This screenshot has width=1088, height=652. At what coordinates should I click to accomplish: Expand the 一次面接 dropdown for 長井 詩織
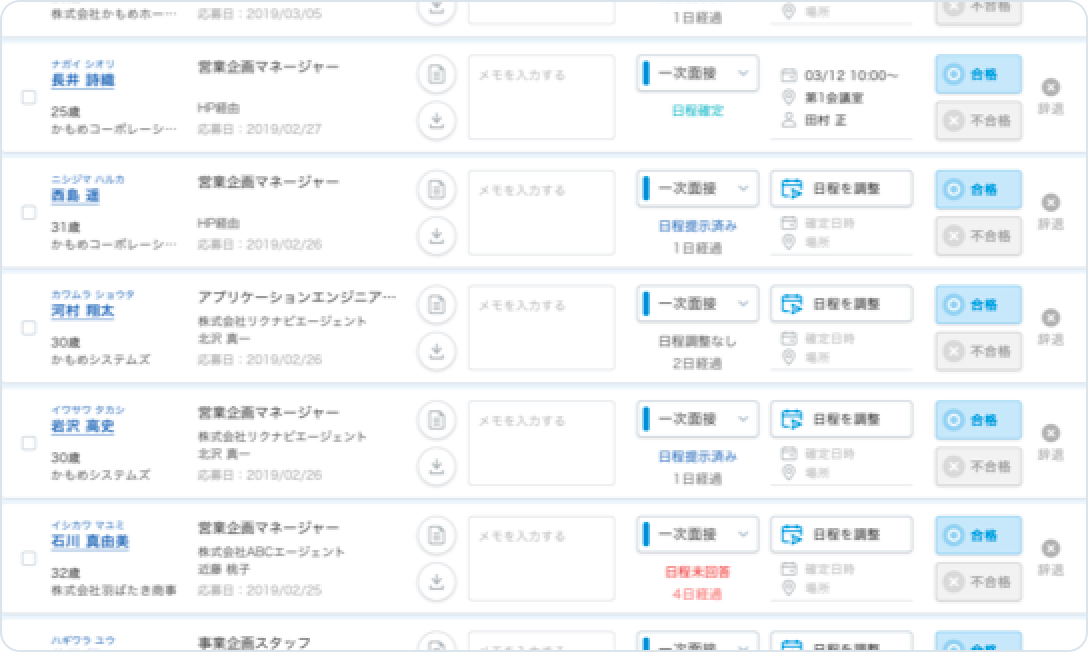tap(697, 73)
